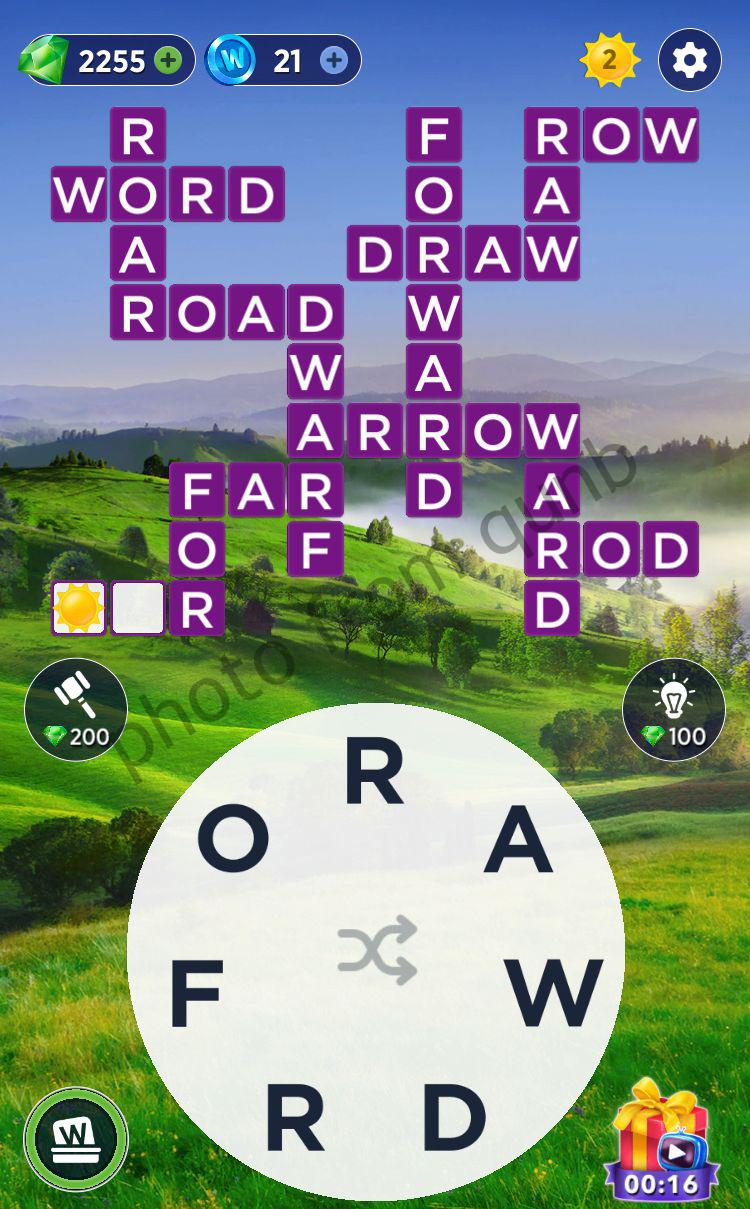This screenshot has width=750, height=1209.
Task: Shuffle the letters in the wheel
Action: tap(376, 949)
